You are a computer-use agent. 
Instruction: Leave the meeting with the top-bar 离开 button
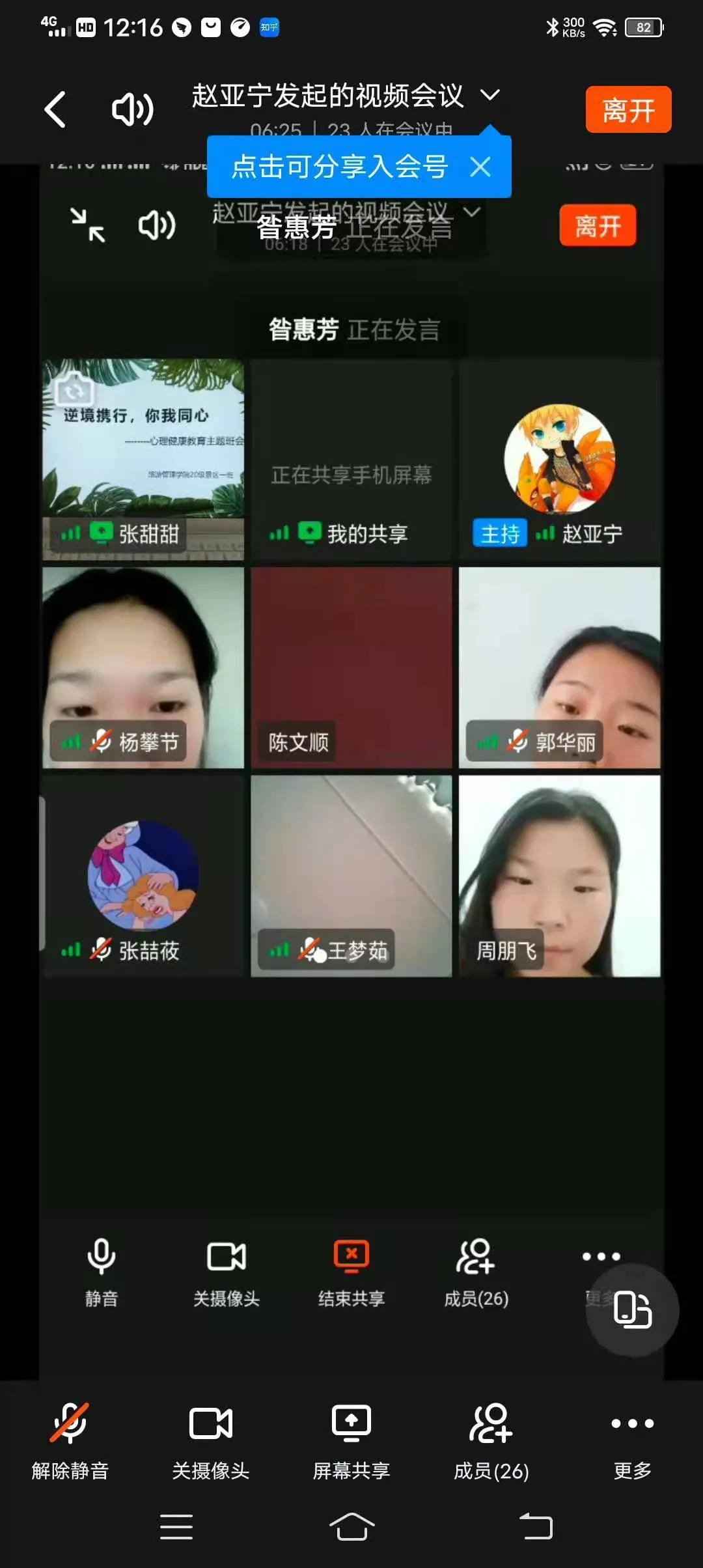628,109
